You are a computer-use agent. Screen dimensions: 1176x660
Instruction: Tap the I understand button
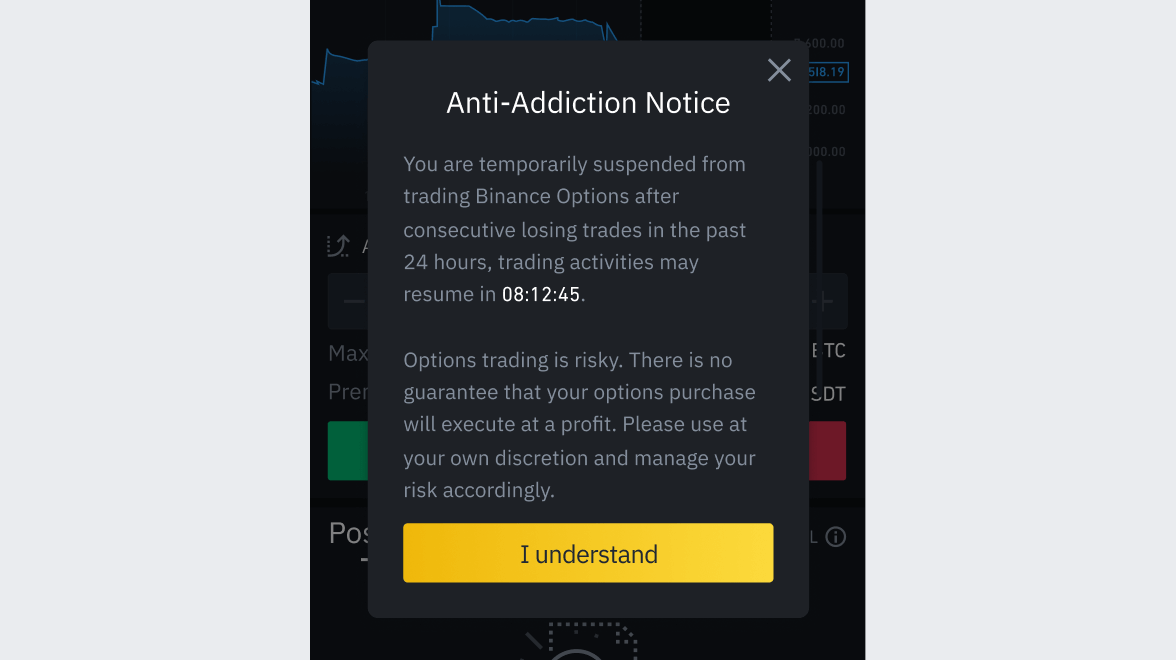pos(588,553)
